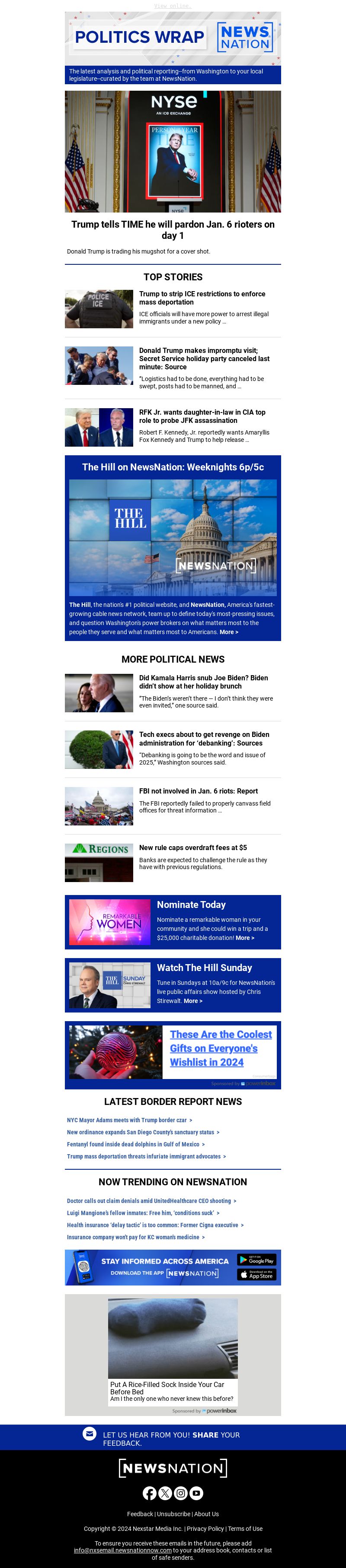Read the ICE restrictions mass deportation story
This screenshot has width=346, height=1568.
tap(202, 298)
